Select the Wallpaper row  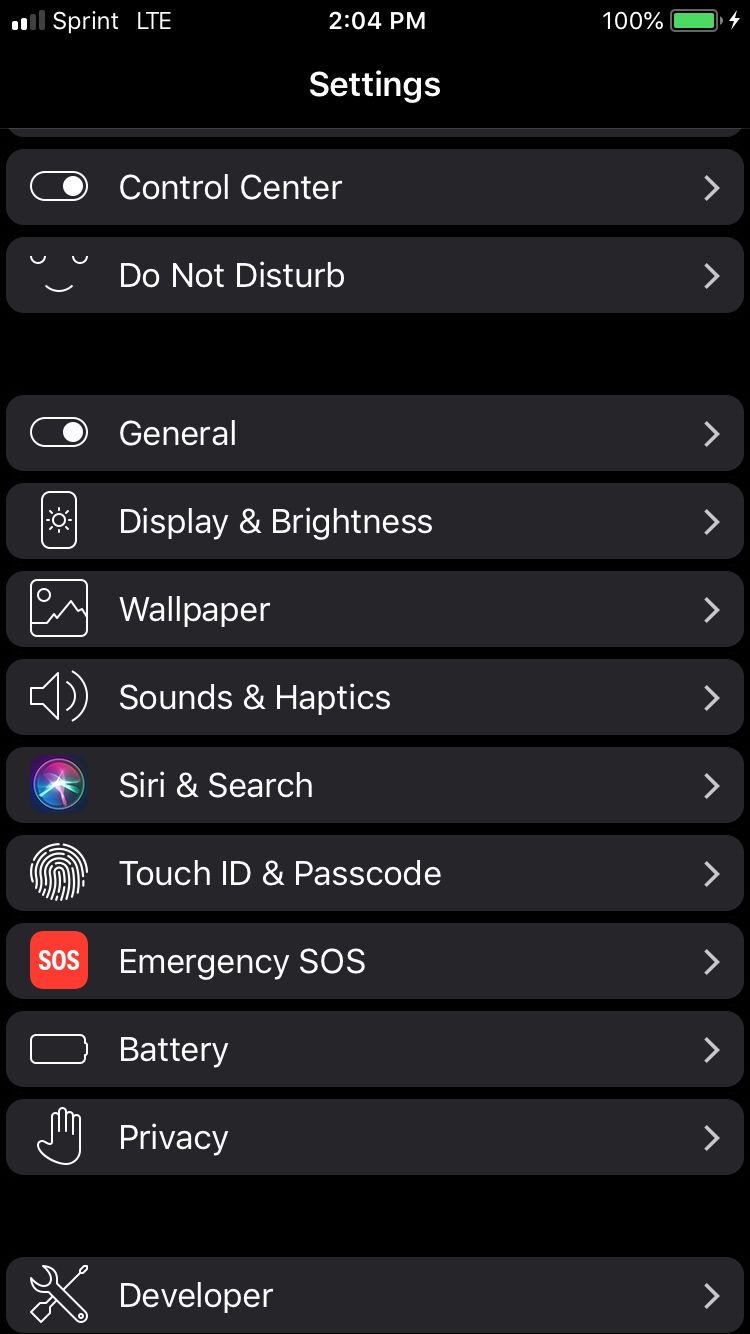[375, 609]
